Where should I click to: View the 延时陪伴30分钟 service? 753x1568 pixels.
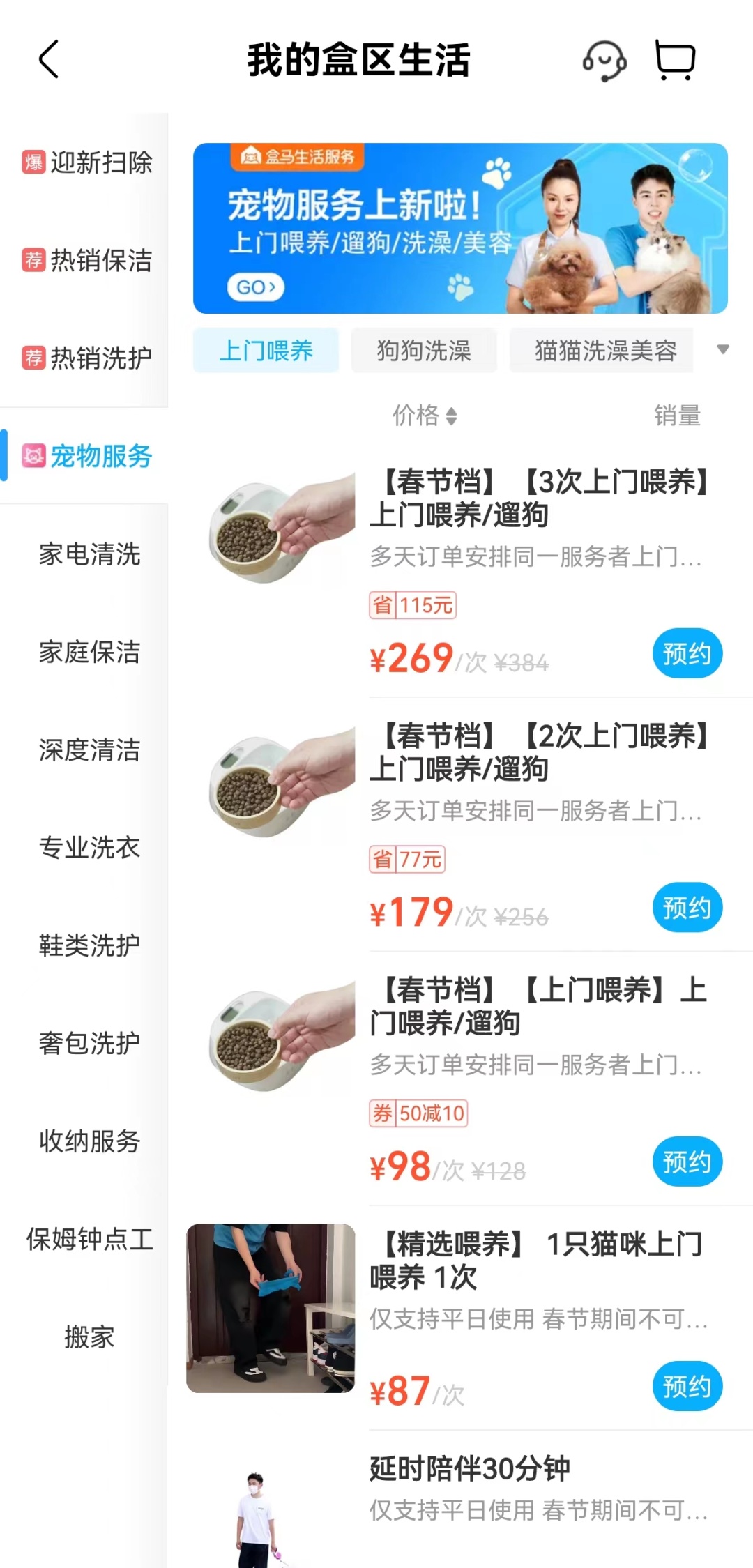[x=470, y=1468]
